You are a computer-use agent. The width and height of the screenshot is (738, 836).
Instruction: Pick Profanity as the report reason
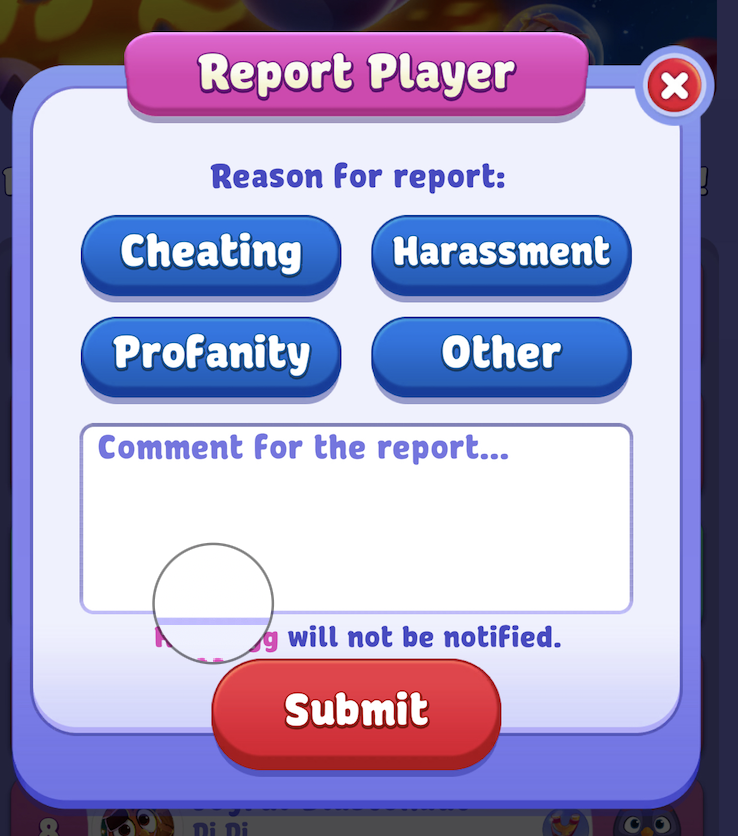click(x=211, y=354)
